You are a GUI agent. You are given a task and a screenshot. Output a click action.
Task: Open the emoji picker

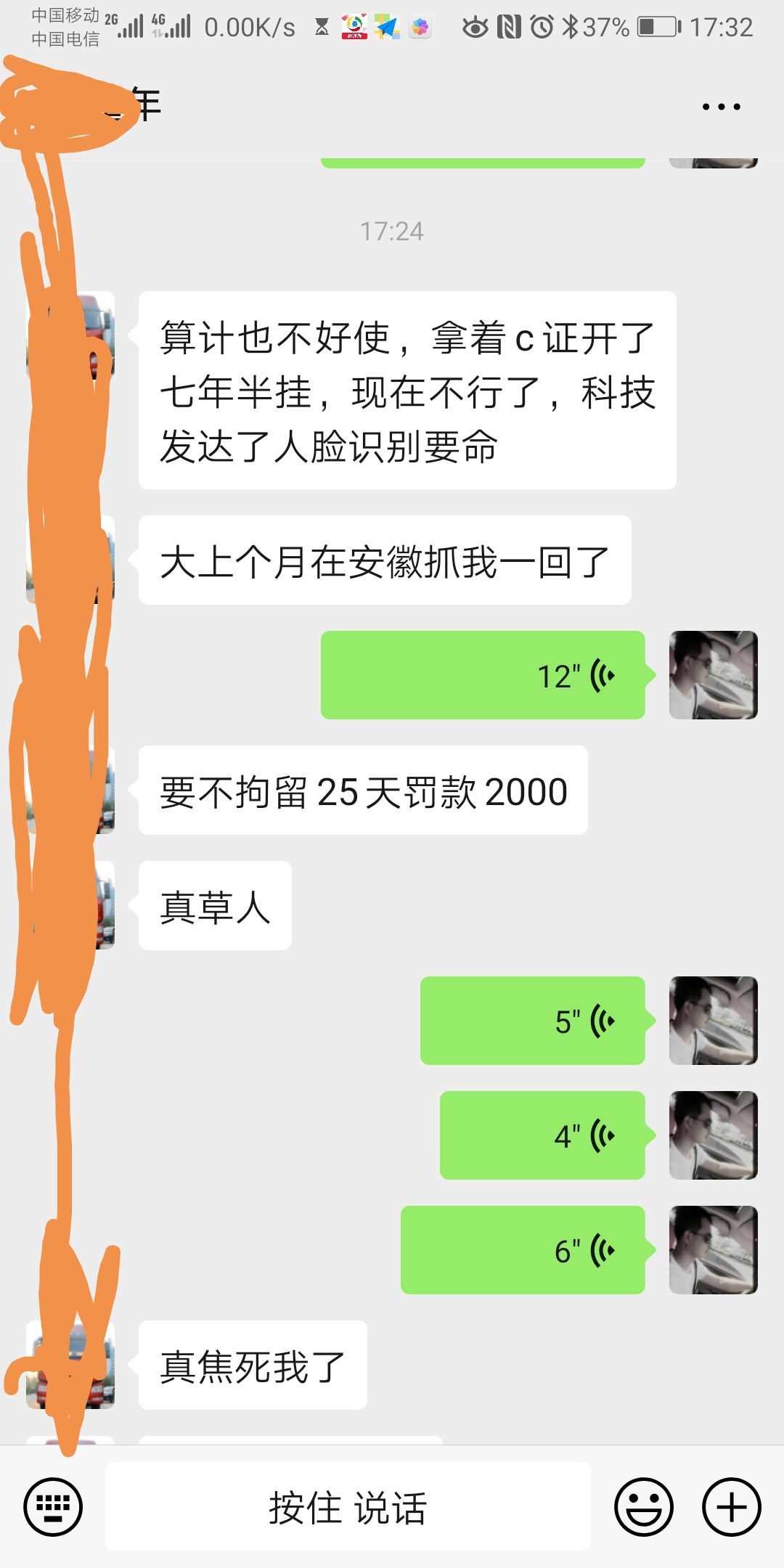click(644, 1507)
